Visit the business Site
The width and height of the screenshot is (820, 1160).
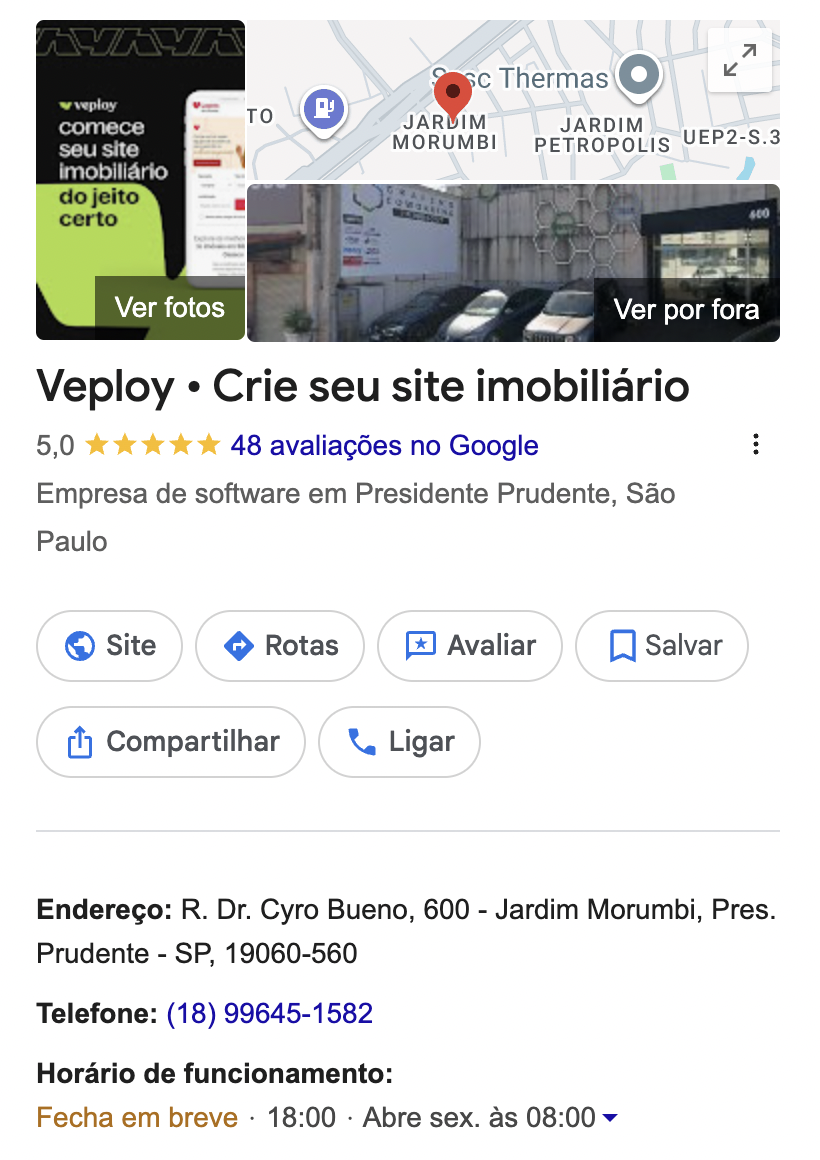pos(110,646)
